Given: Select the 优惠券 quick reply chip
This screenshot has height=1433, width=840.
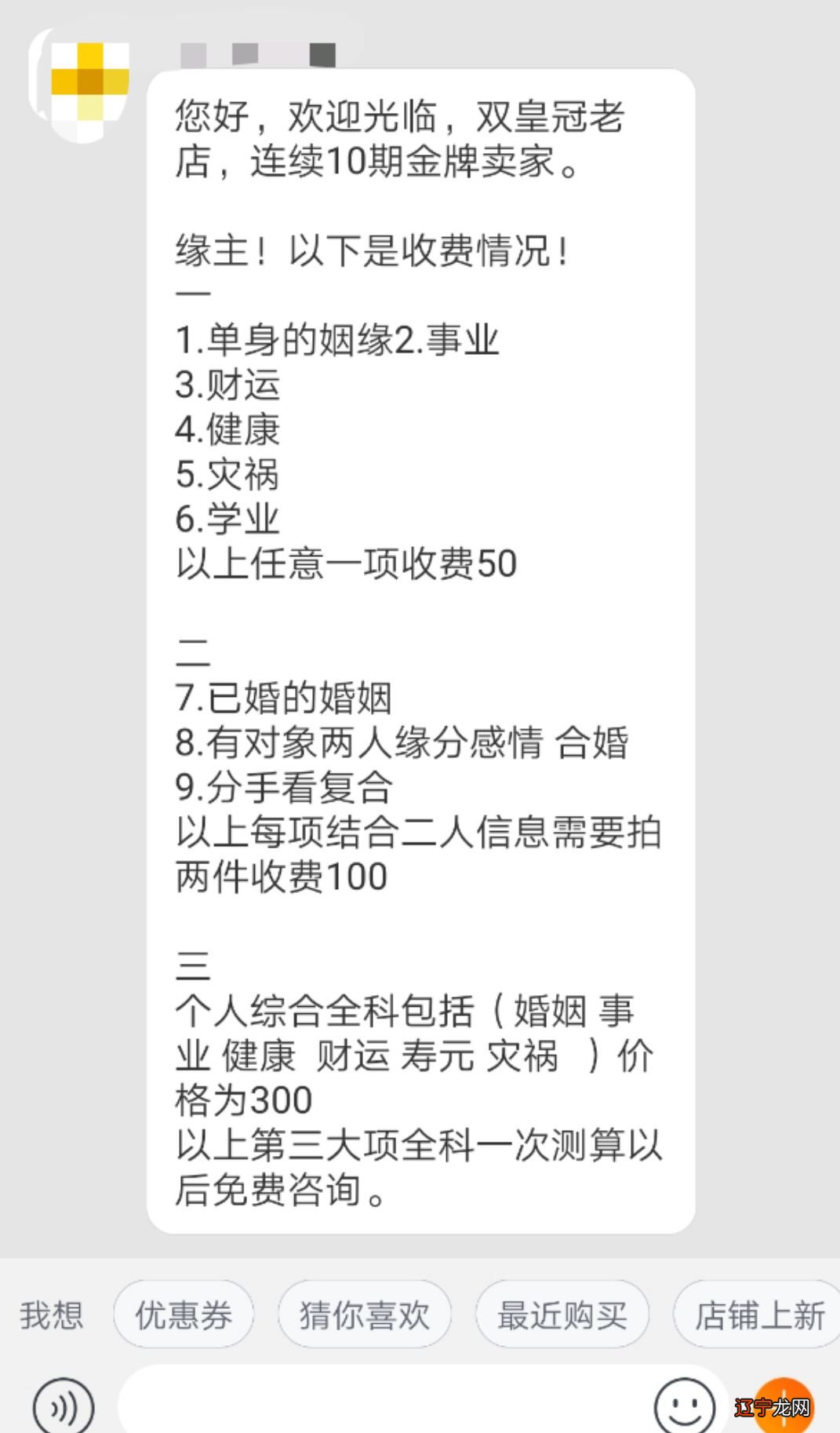Looking at the screenshot, I should click(x=183, y=1313).
